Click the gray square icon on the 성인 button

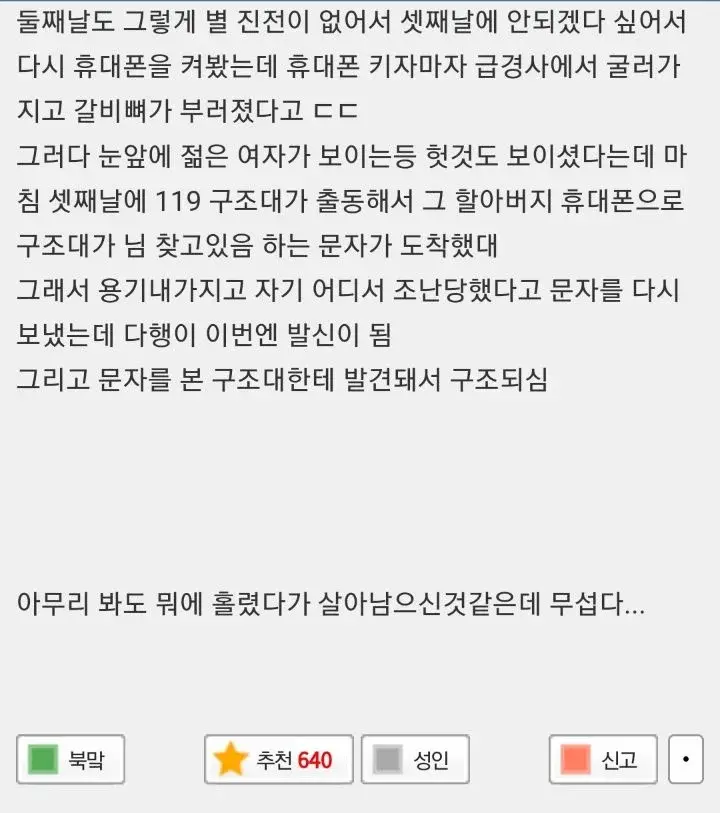tap(389, 758)
